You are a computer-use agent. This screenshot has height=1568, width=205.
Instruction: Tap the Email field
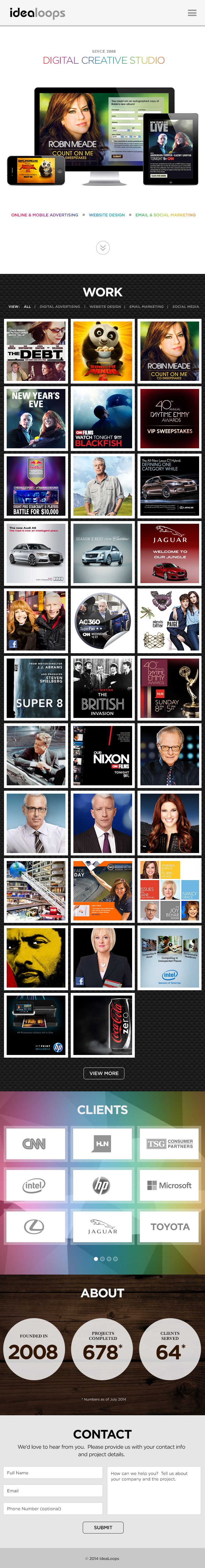(52, 1491)
